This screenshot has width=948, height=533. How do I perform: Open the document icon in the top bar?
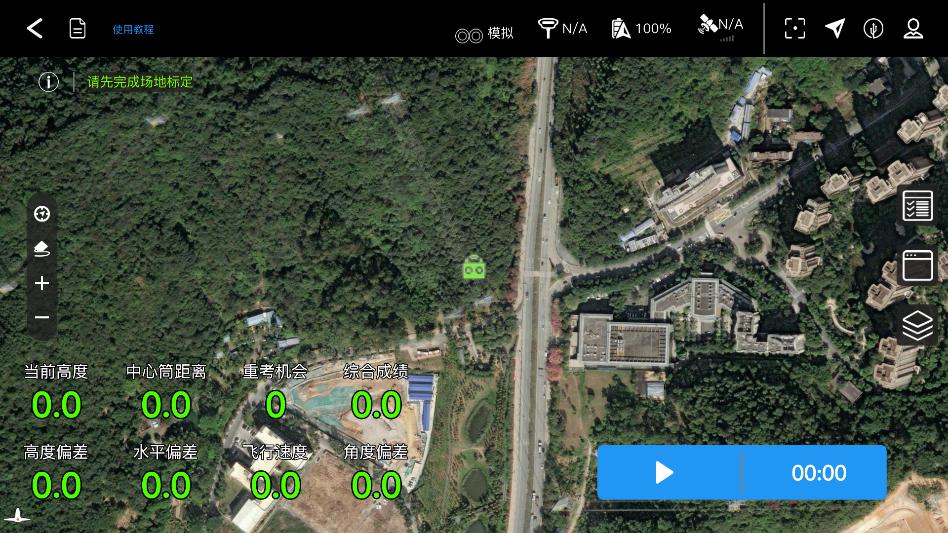click(x=77, y=29)
